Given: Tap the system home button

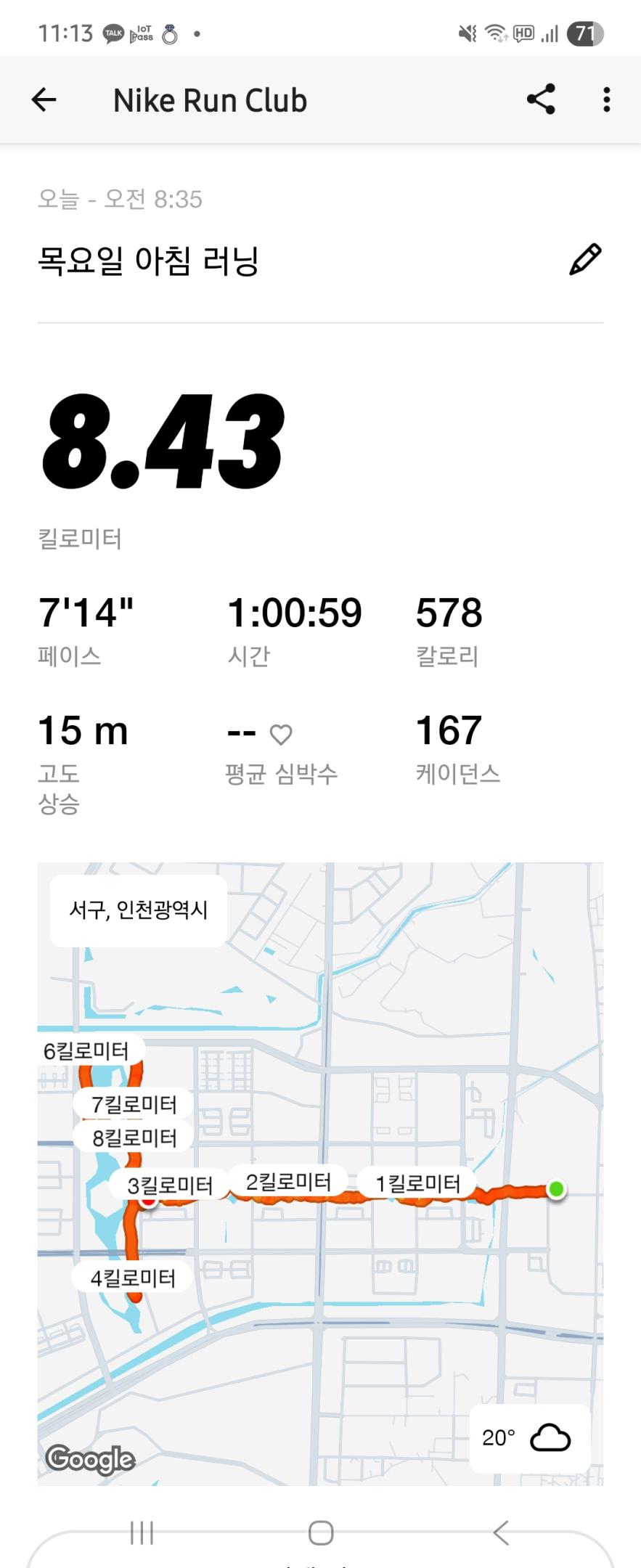Looking at the screenshot, I should (x=321, y=1532).
